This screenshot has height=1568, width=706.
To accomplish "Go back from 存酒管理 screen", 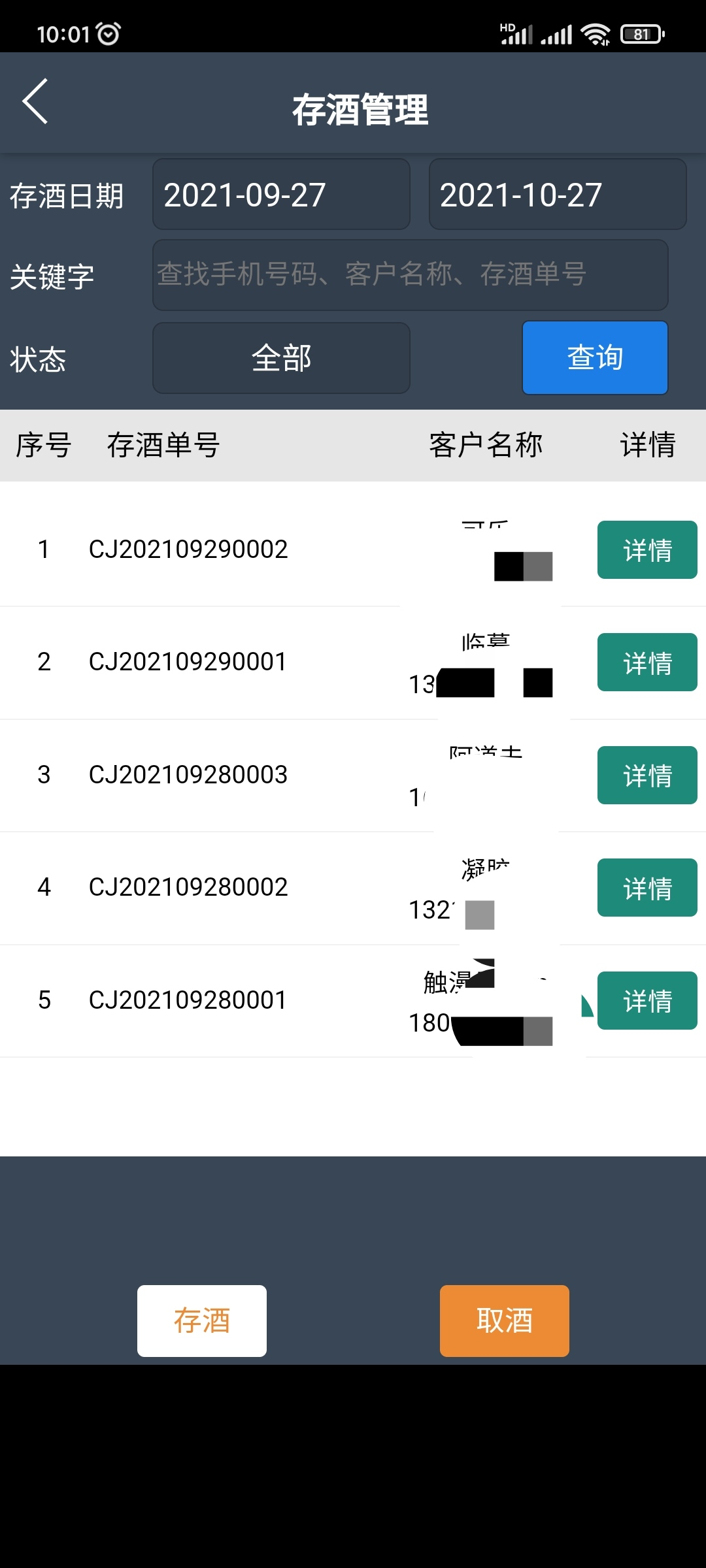I will [35, 101].
